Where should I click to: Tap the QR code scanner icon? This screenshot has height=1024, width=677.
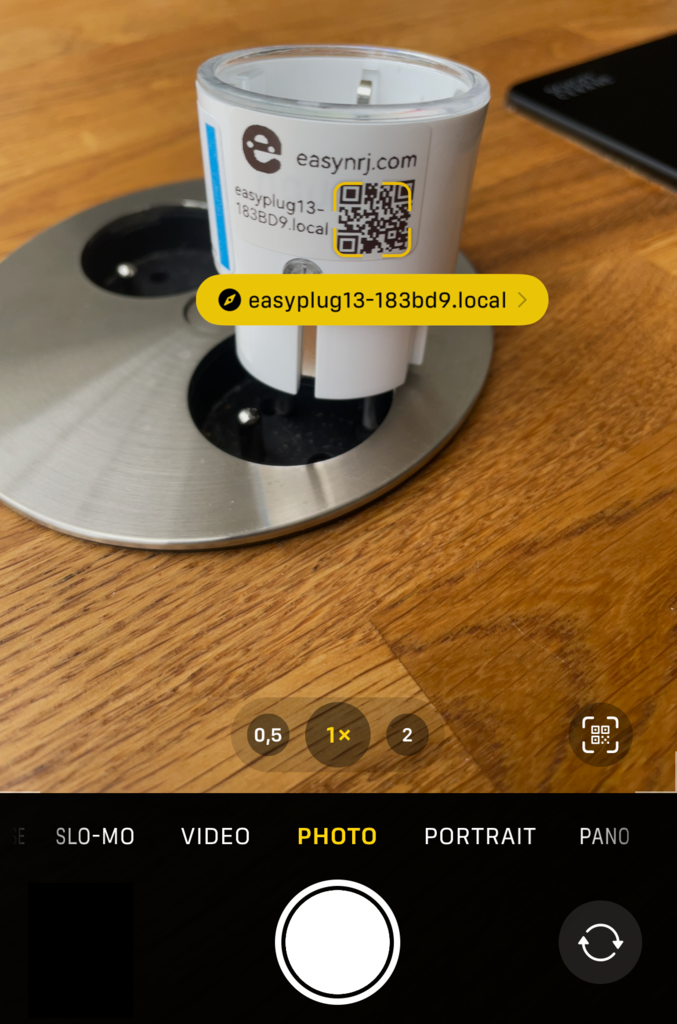click(x=600, y=735)
